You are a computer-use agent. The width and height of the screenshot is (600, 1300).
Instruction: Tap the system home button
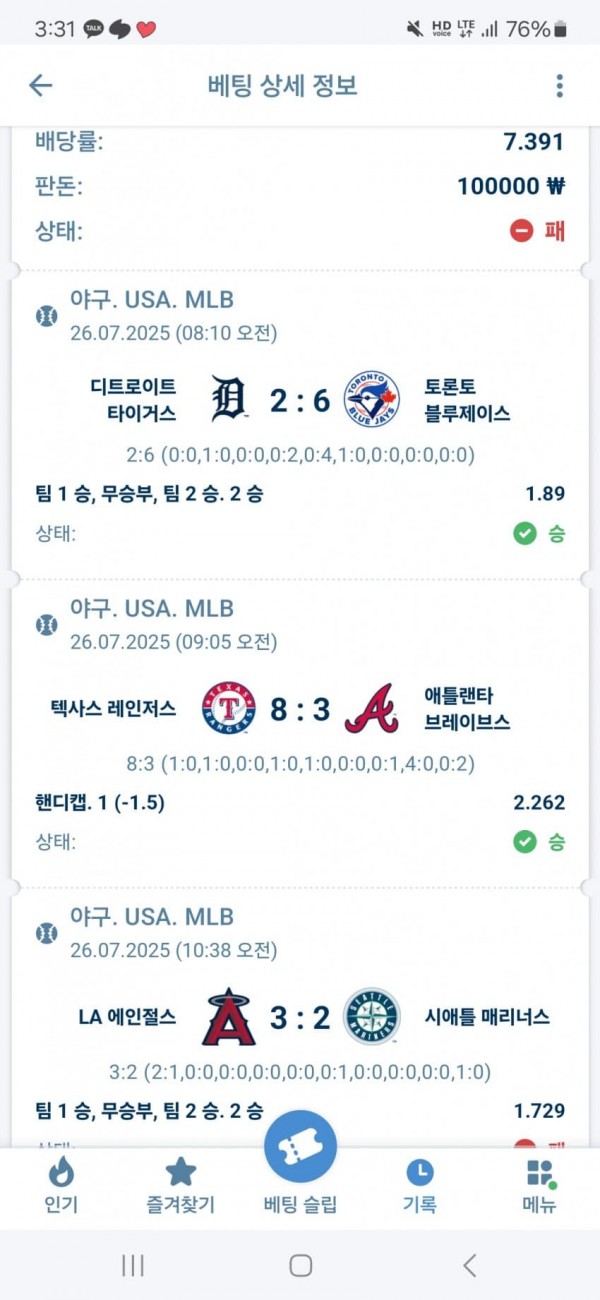[x=300, y=1265]
